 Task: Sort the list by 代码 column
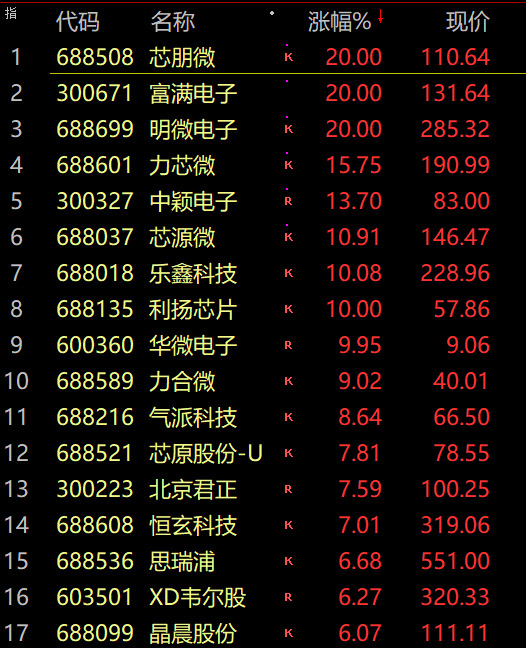78,21
